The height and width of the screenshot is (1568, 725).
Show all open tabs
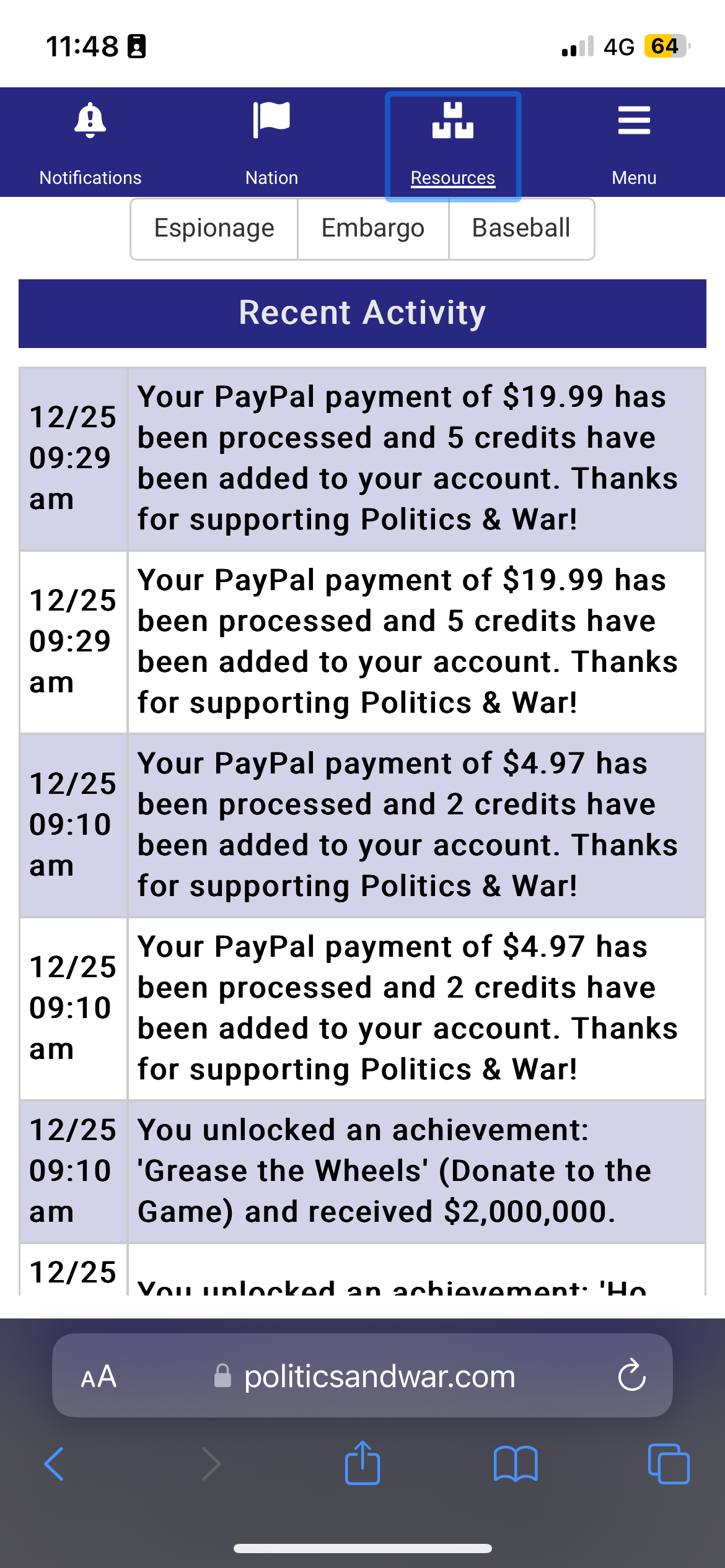pos(669,1464)
